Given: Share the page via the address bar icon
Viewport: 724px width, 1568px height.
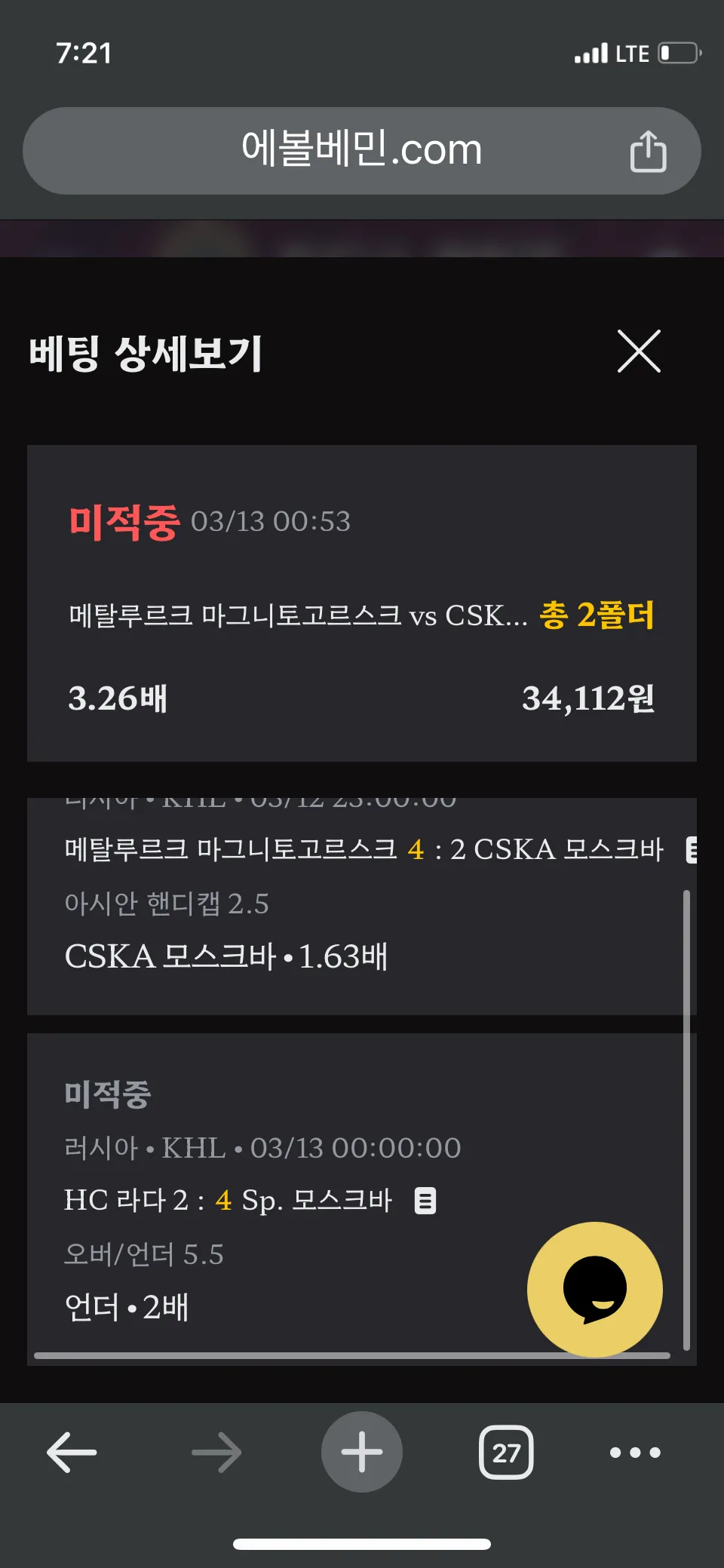Looking at the screenshot, I should 648,151.
